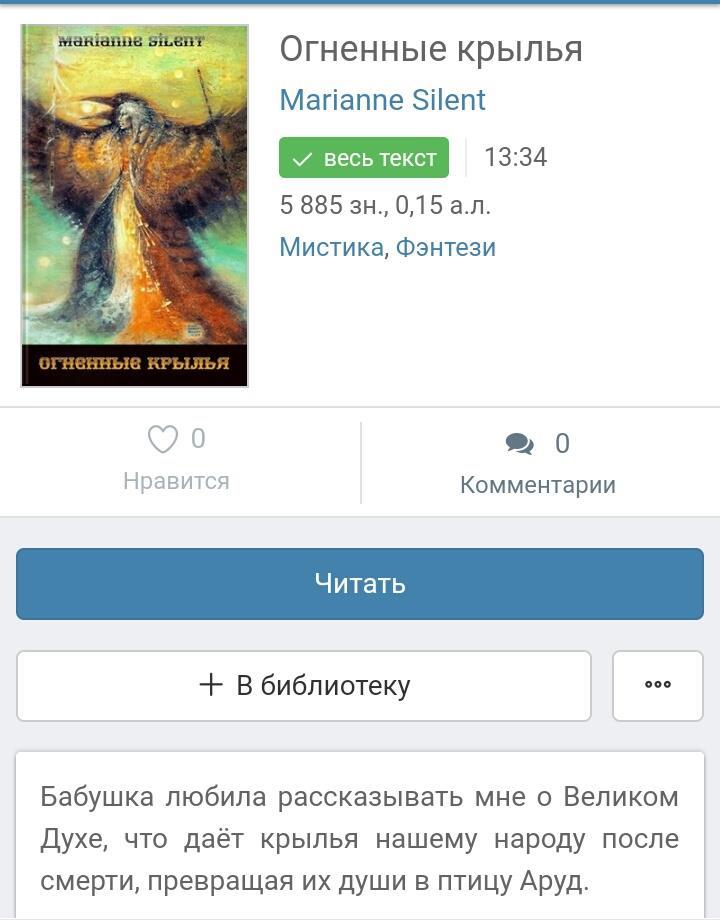Like this book with the heart icon
720x922 pixels.
tap(163, 439)
